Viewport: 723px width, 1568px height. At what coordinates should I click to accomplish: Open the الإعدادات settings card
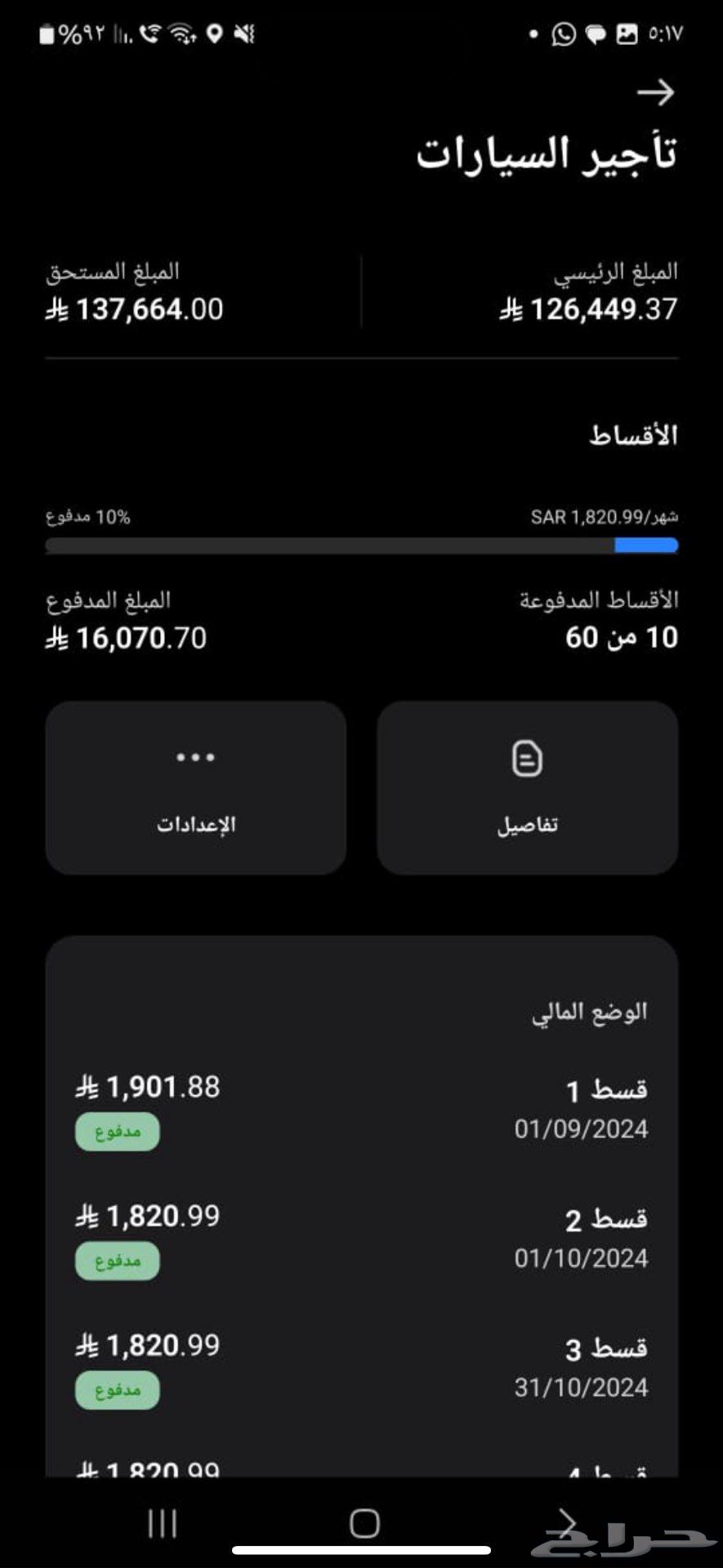(x=196, y=787)
